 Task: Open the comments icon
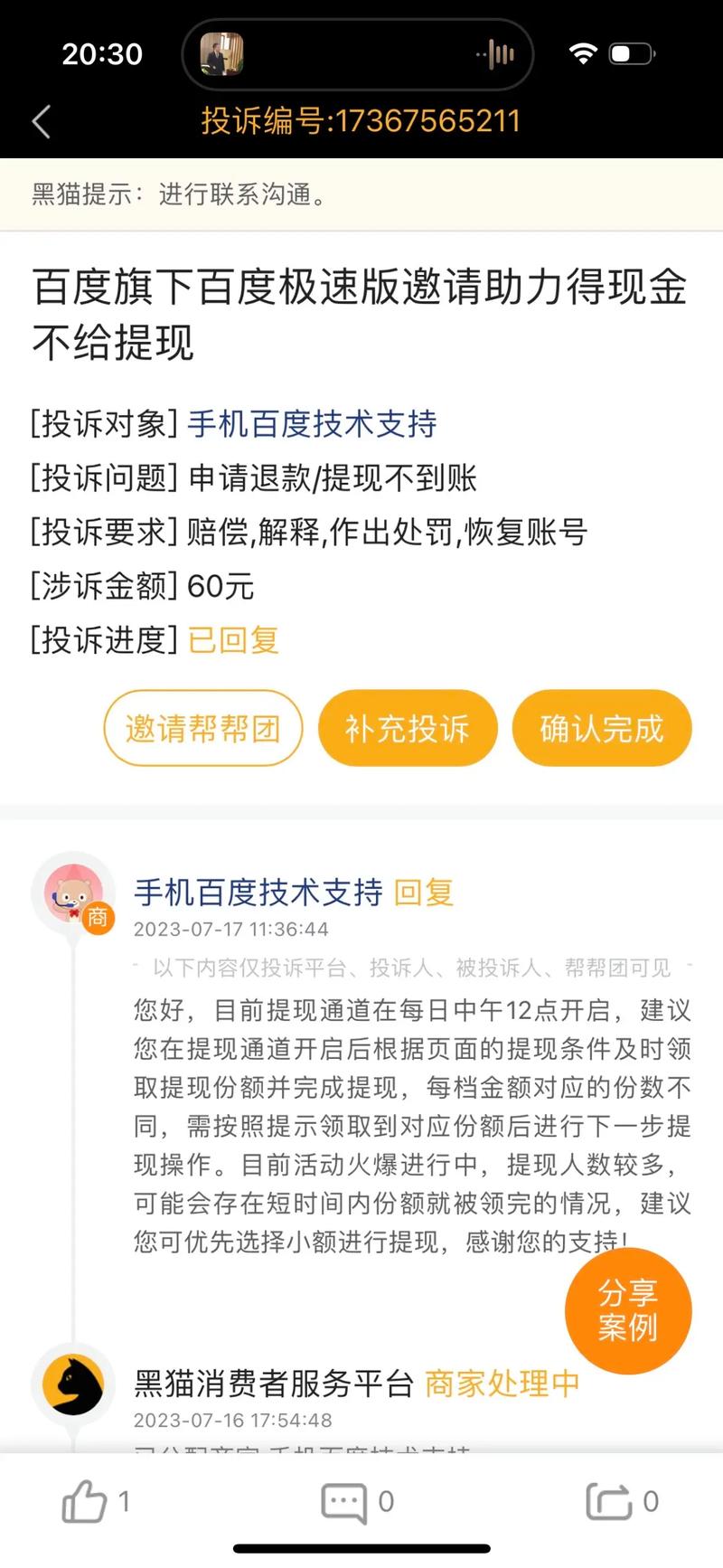tap(344, 1502)
